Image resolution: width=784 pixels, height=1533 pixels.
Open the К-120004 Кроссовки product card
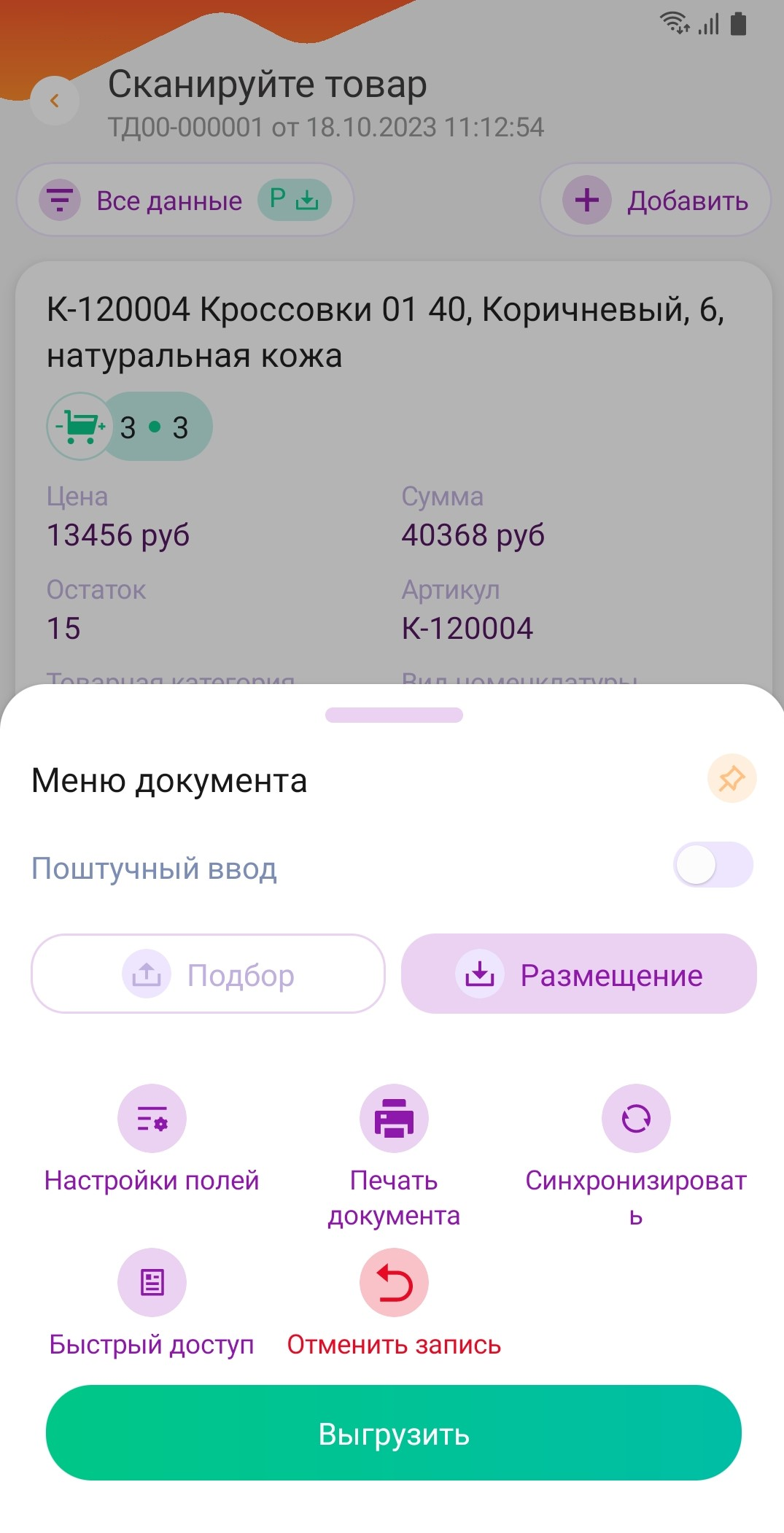pos(394,474)
